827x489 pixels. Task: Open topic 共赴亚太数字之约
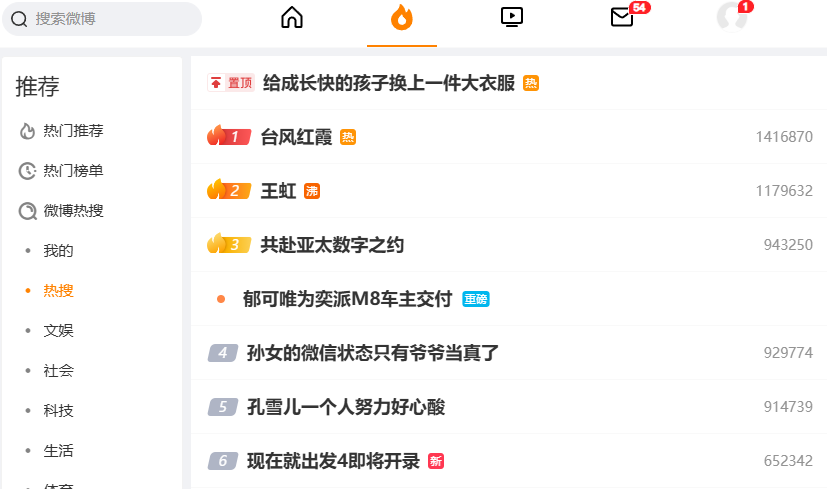tap(332, 245)
